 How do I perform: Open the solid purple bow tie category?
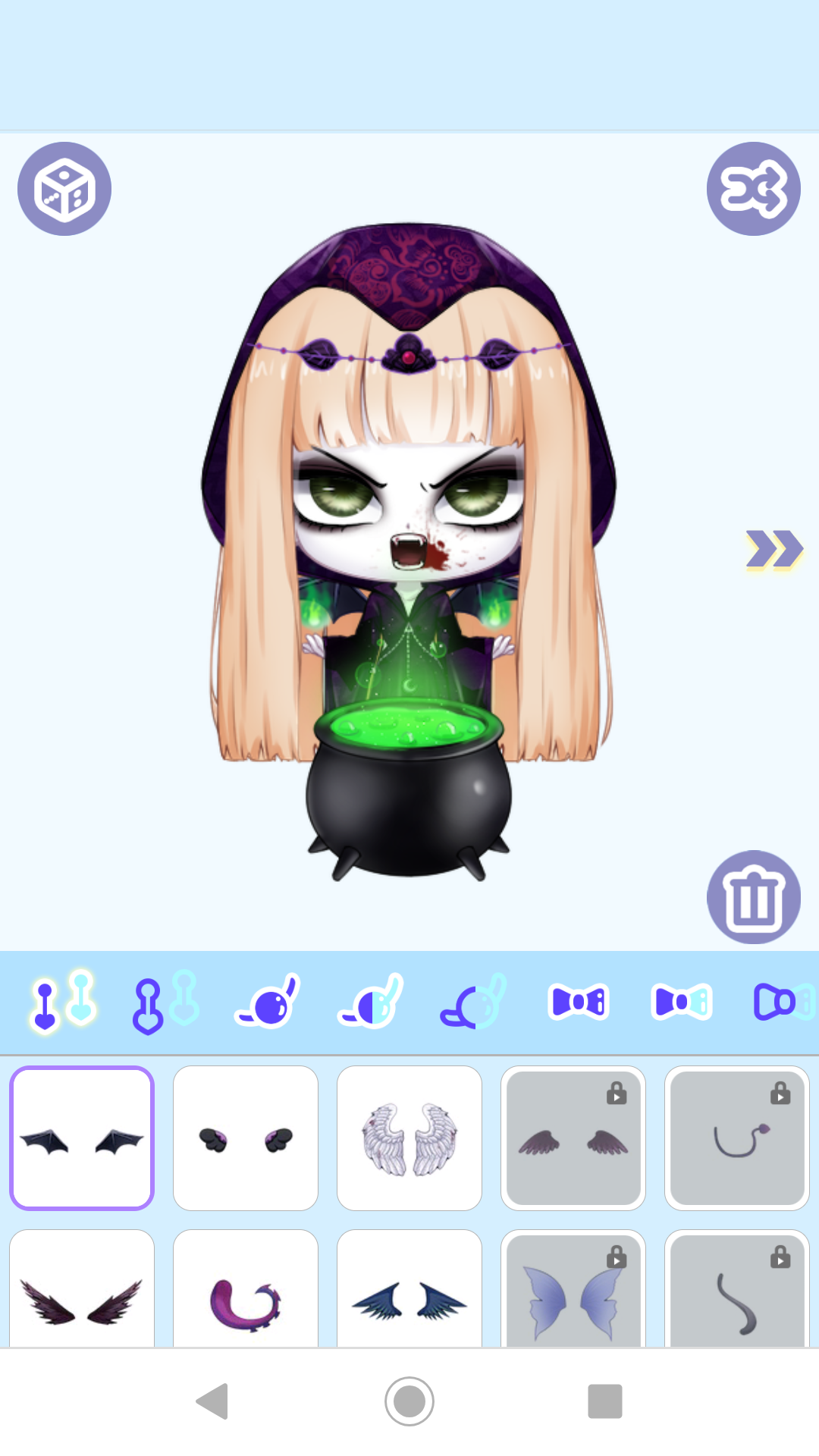coord(579,1002)
